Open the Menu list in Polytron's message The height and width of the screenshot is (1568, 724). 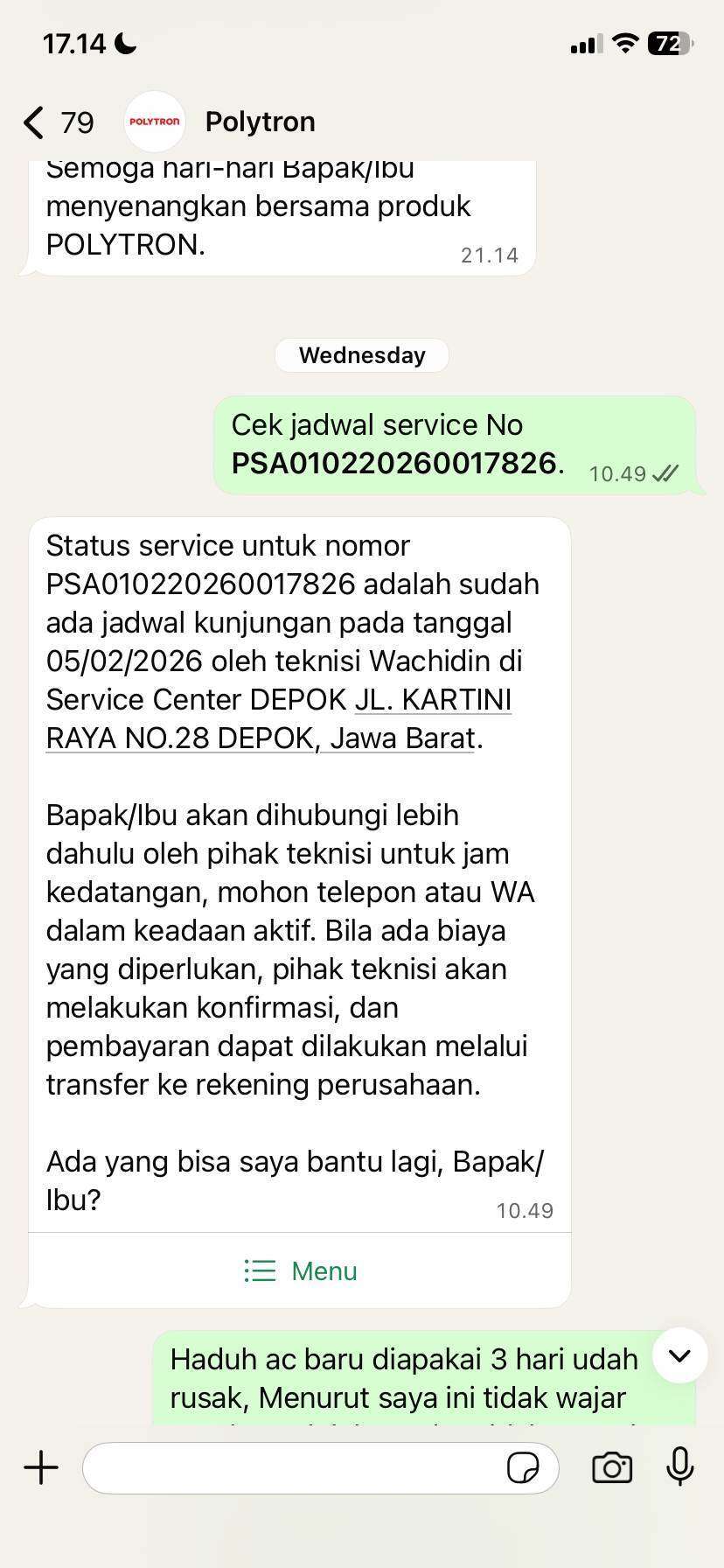[300, 1270]
